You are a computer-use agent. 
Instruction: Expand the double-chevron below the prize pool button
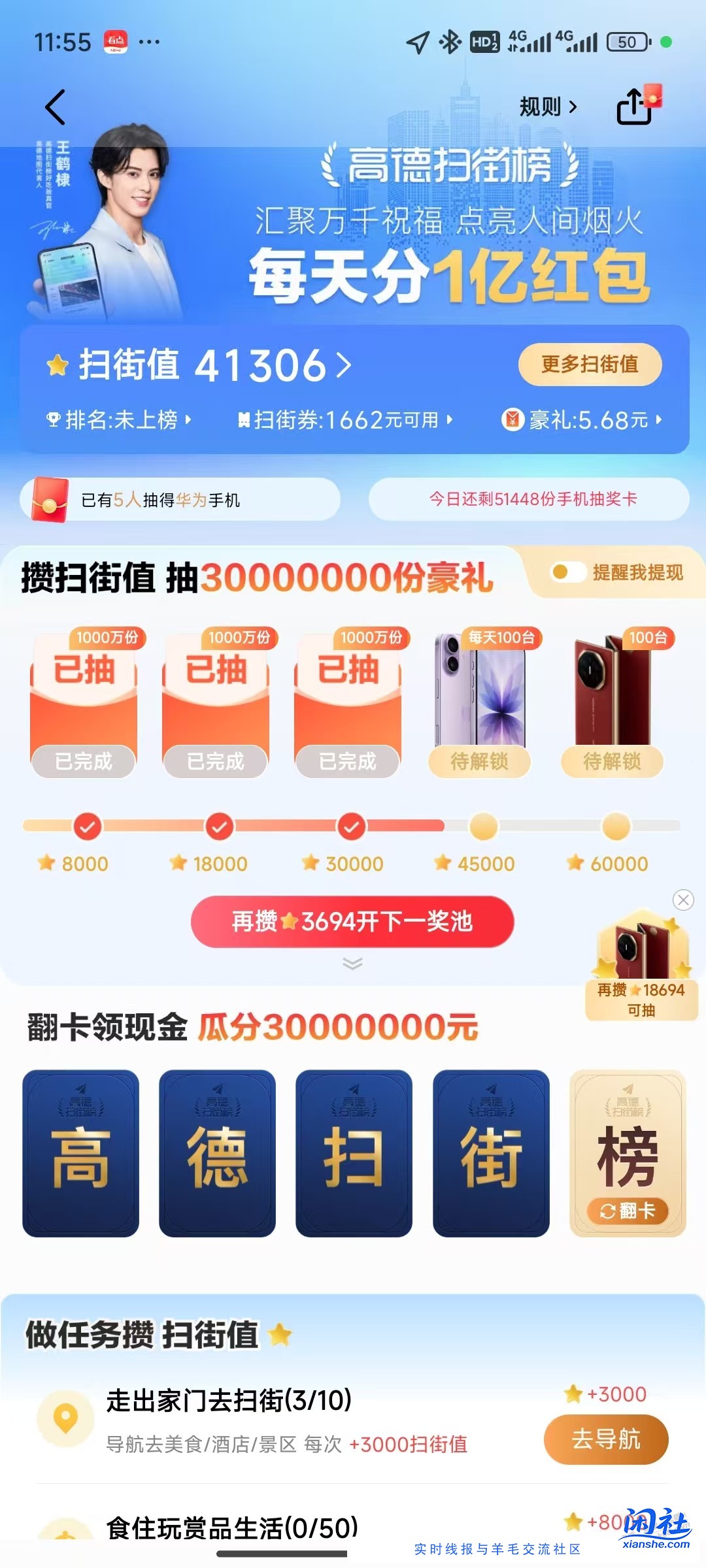click(352, 964)
